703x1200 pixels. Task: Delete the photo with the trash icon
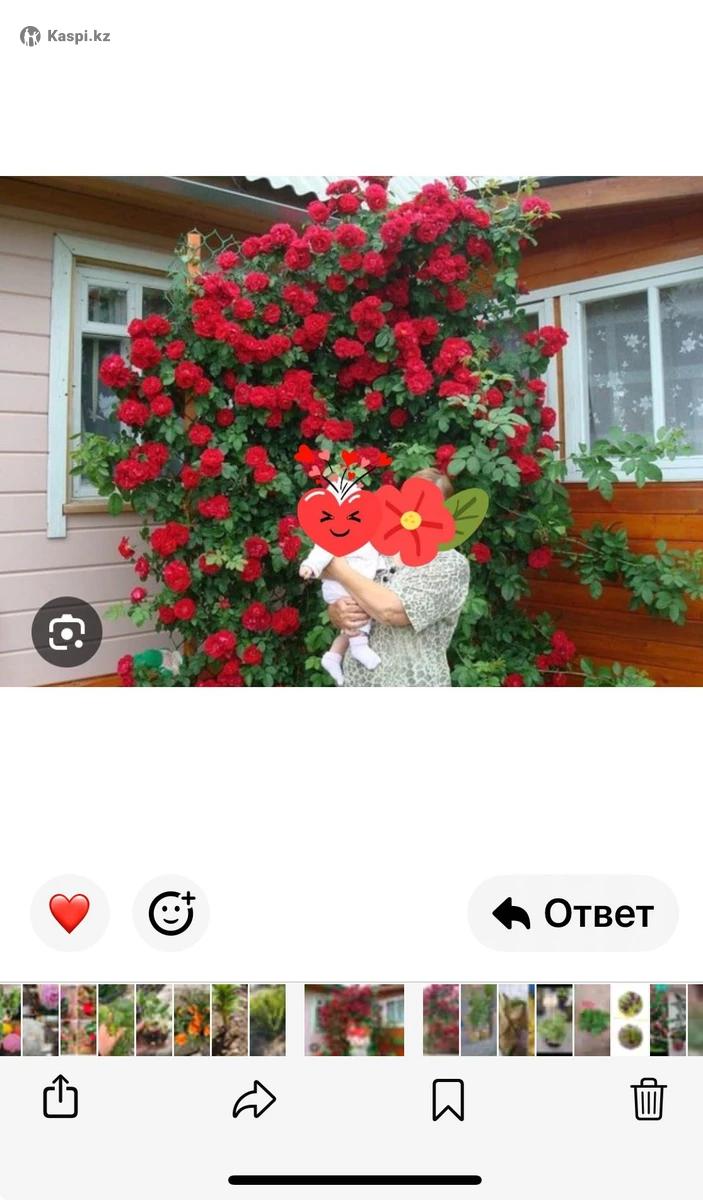click(x=649, y=1098)
